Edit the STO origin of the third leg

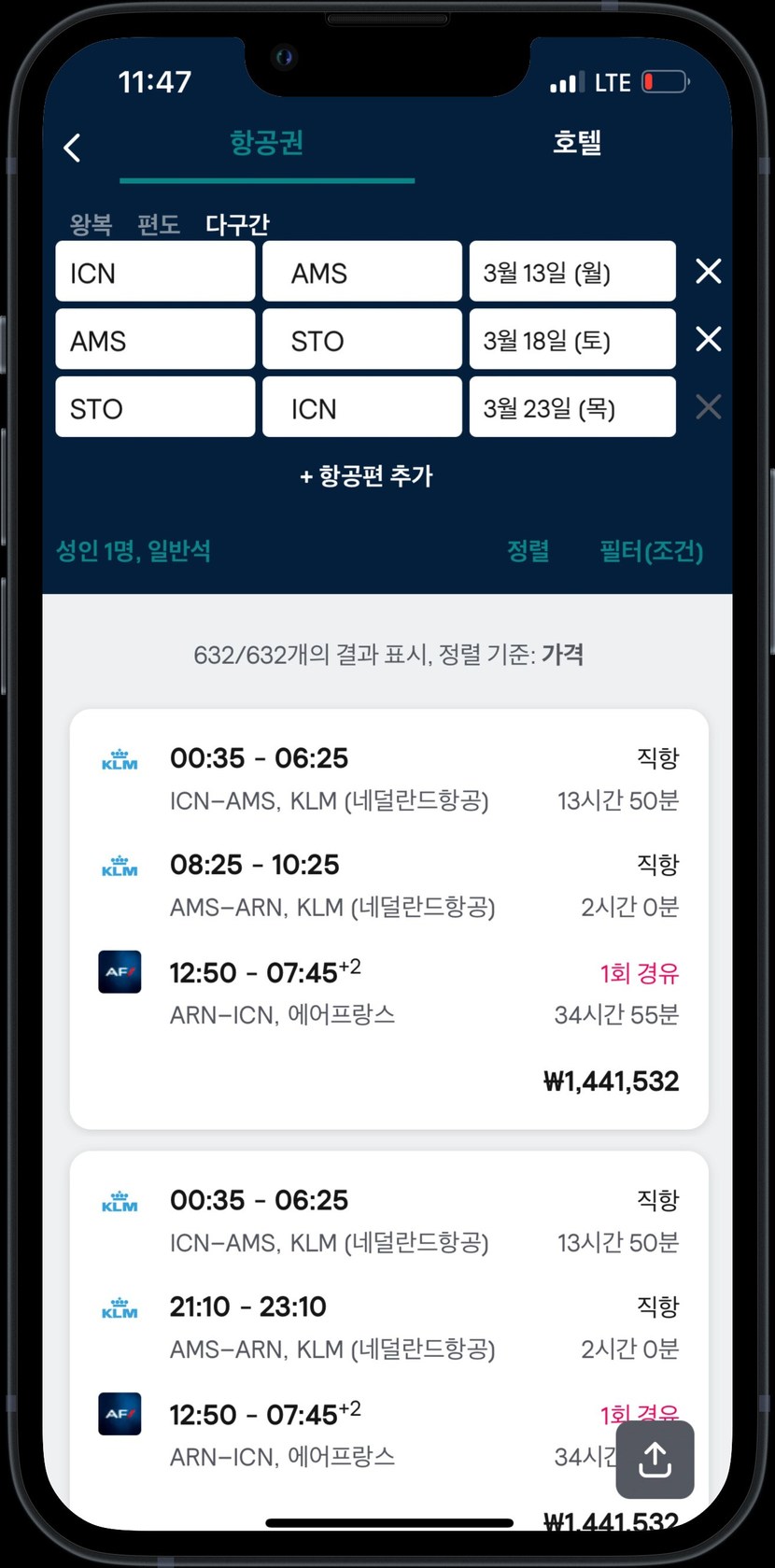(x=155, y=408)
